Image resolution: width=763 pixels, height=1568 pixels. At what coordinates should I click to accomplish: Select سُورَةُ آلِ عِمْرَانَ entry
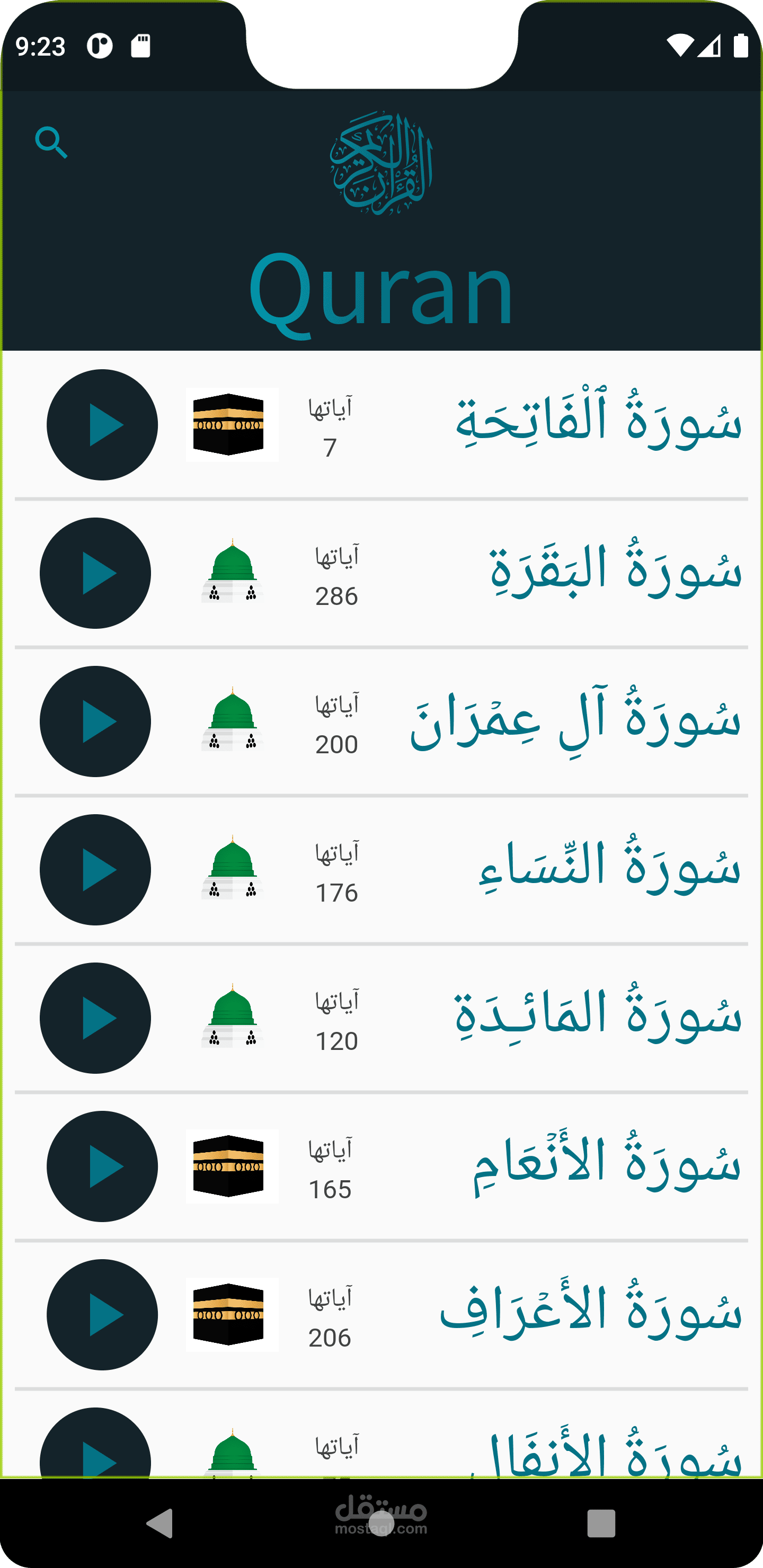[x=575, y=718]
